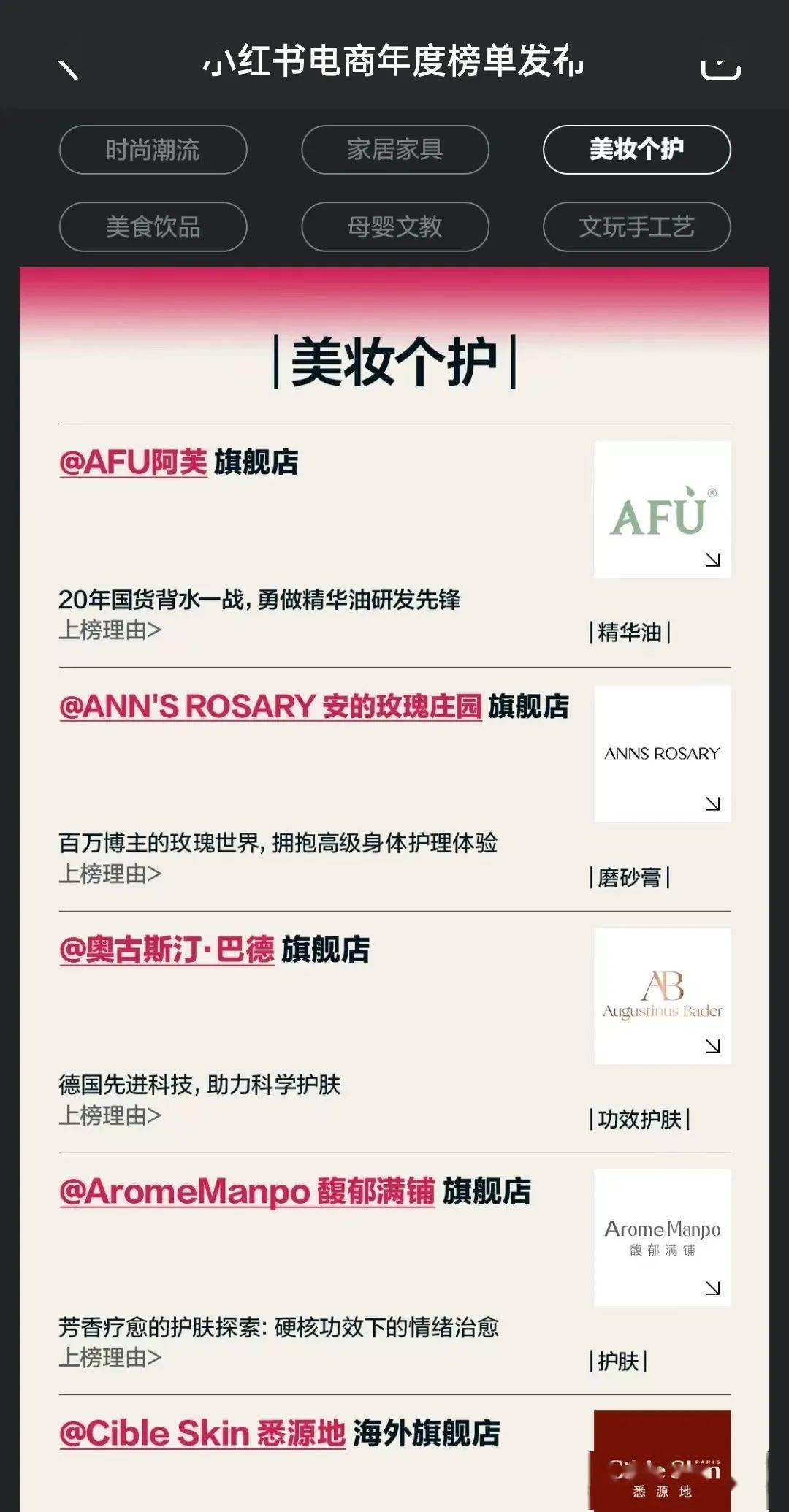Open the @奥古斯汀·巴德 store link
This screenshot has height=1512, width=789.
tap(167, 950)
